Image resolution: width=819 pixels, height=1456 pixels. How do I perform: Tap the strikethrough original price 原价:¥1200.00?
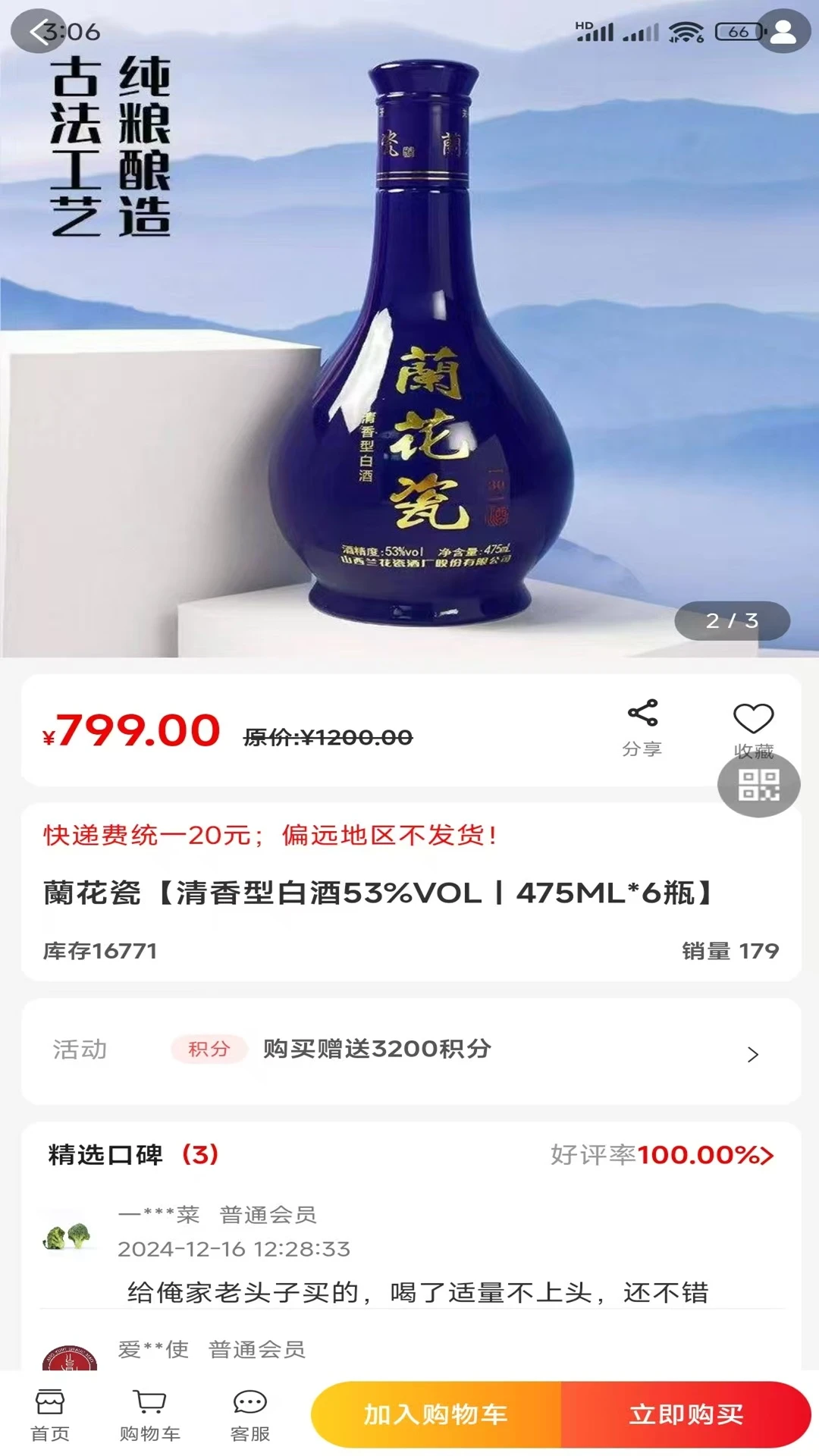coord(326,734)
